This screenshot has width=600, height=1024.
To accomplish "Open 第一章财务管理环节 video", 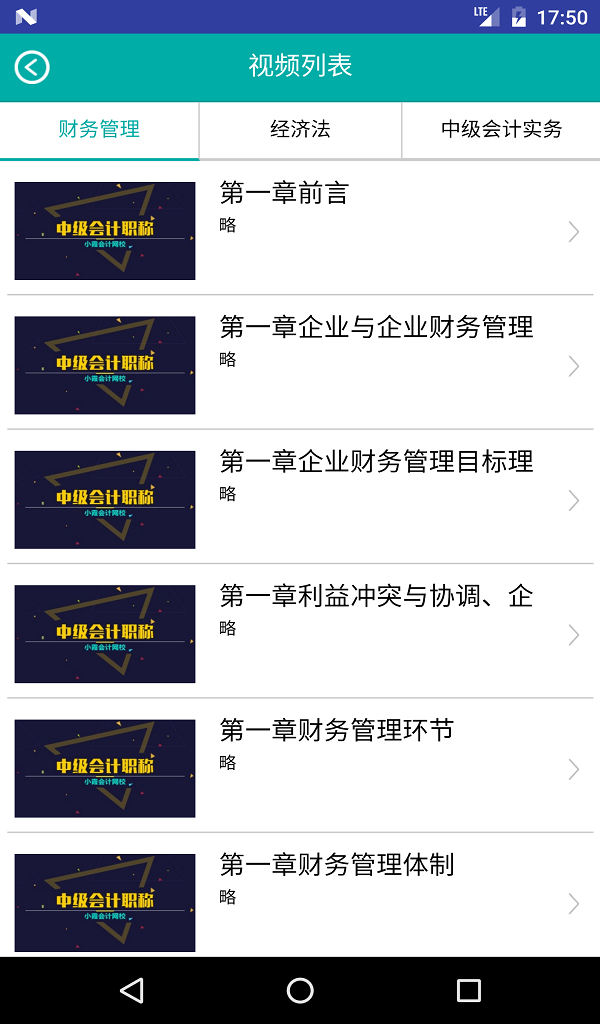I will (x=300, y=768).
